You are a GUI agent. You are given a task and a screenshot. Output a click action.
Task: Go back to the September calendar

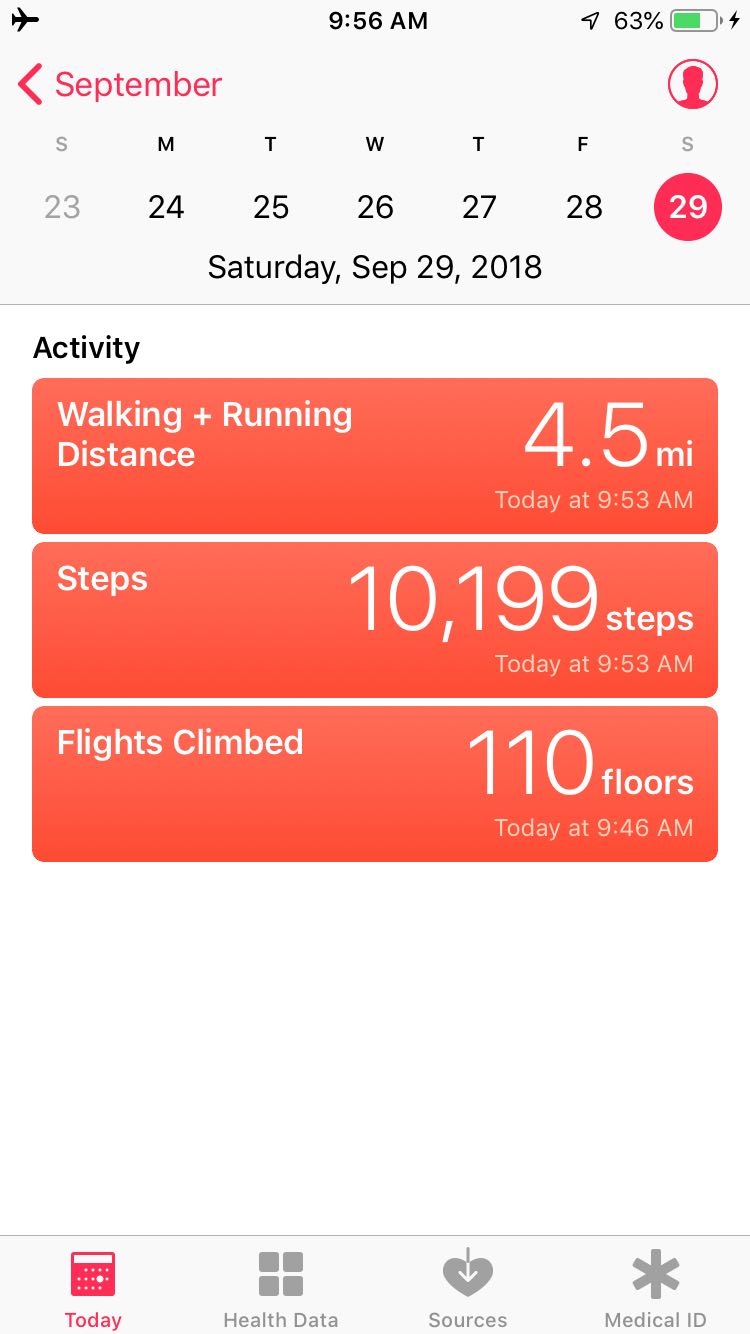[120, 85]
